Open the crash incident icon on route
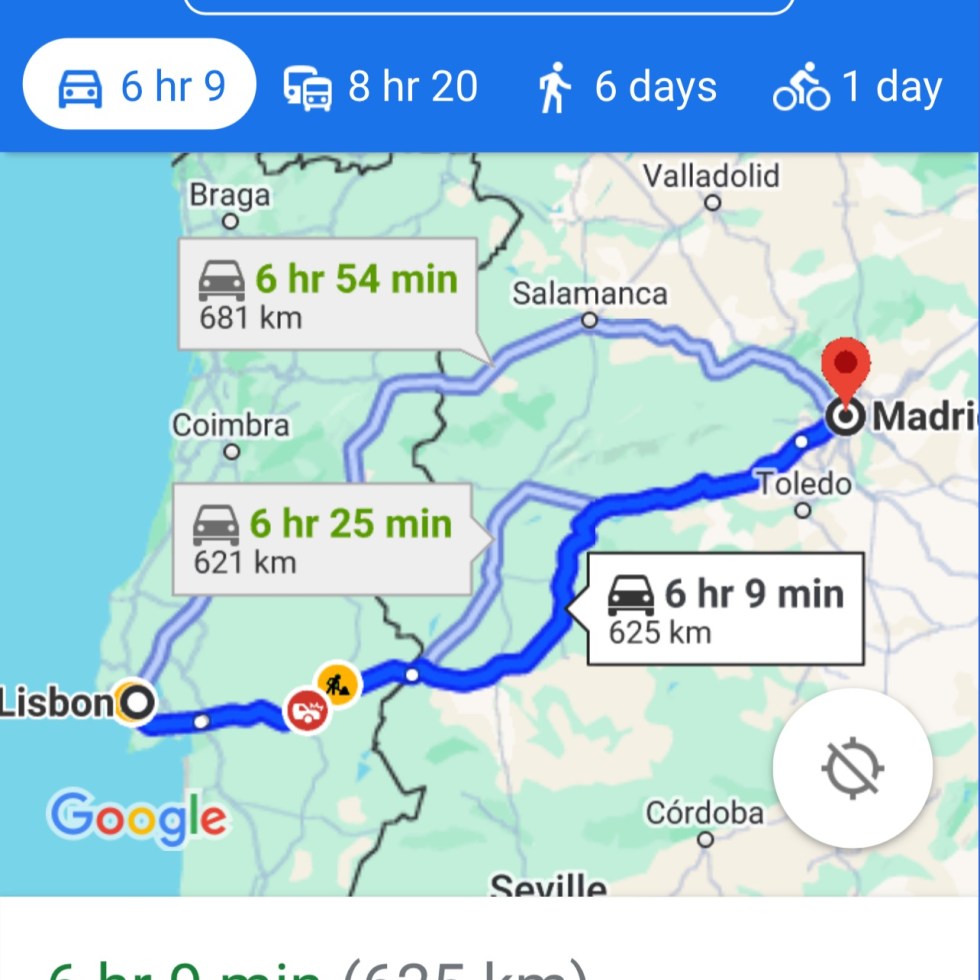Viewport: 980px width, 980px height. pos(307,711)
